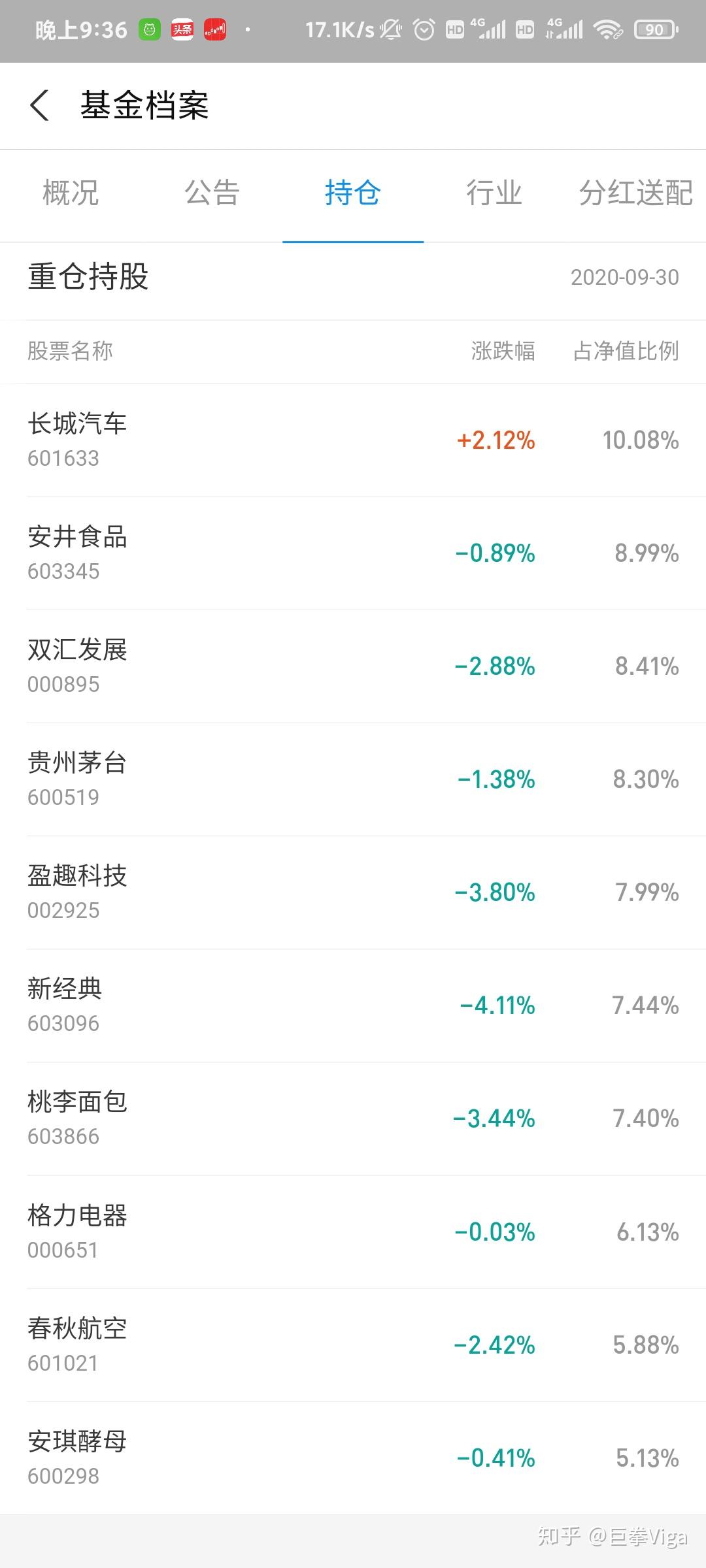This screenshot has height=1568, width=706.
Task: View the 格力电器 holding
Action: (x=353, y=1232)
